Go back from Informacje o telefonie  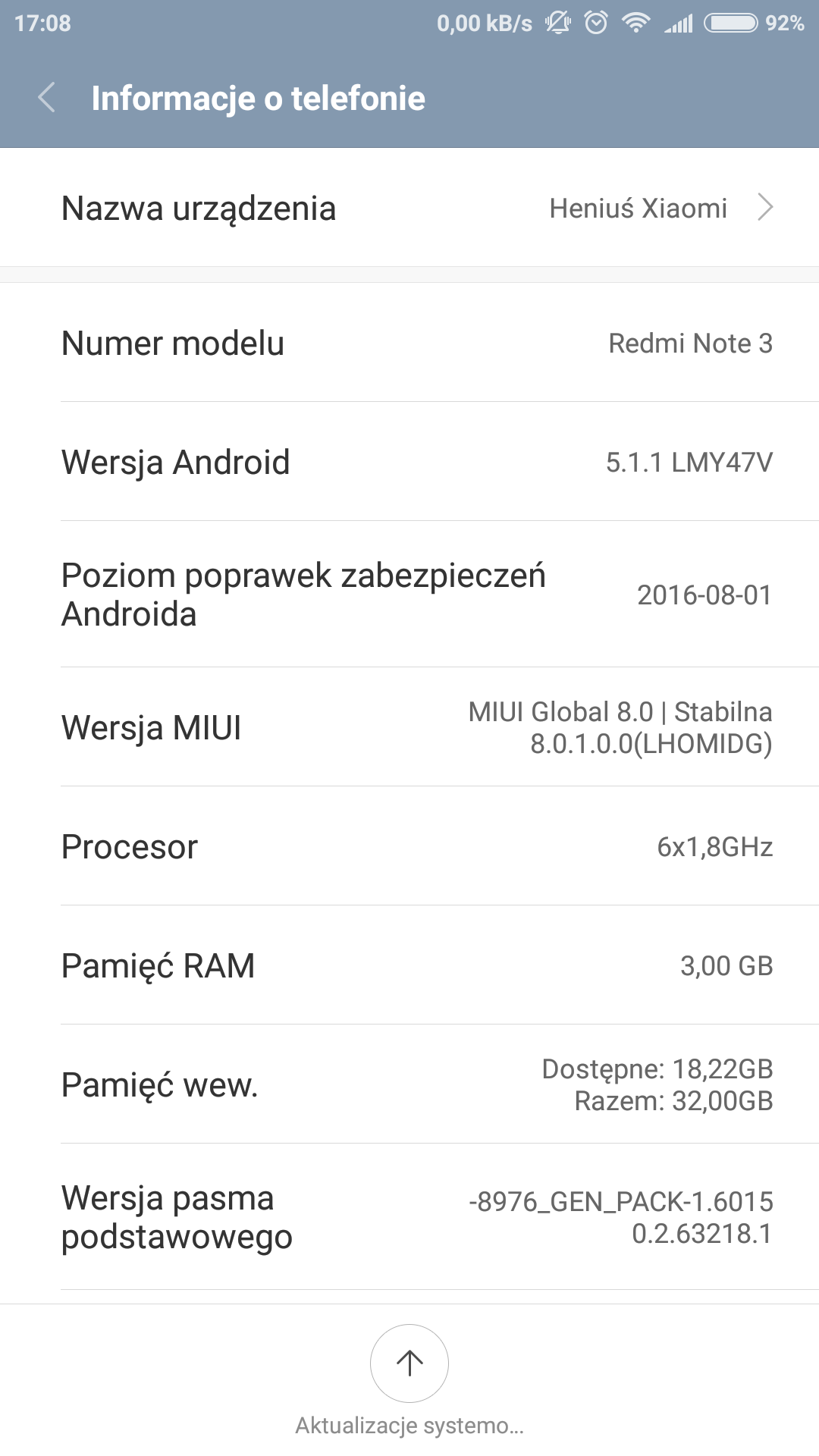(47, 98)
